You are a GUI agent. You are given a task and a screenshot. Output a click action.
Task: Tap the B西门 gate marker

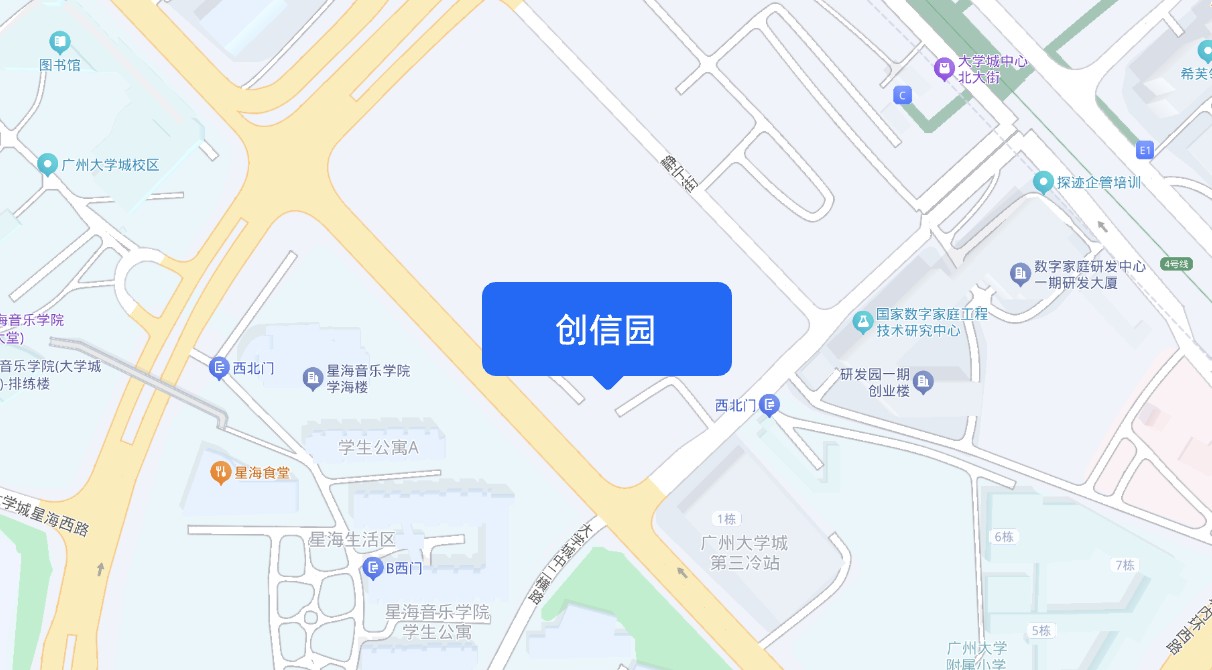coord(373,569)
